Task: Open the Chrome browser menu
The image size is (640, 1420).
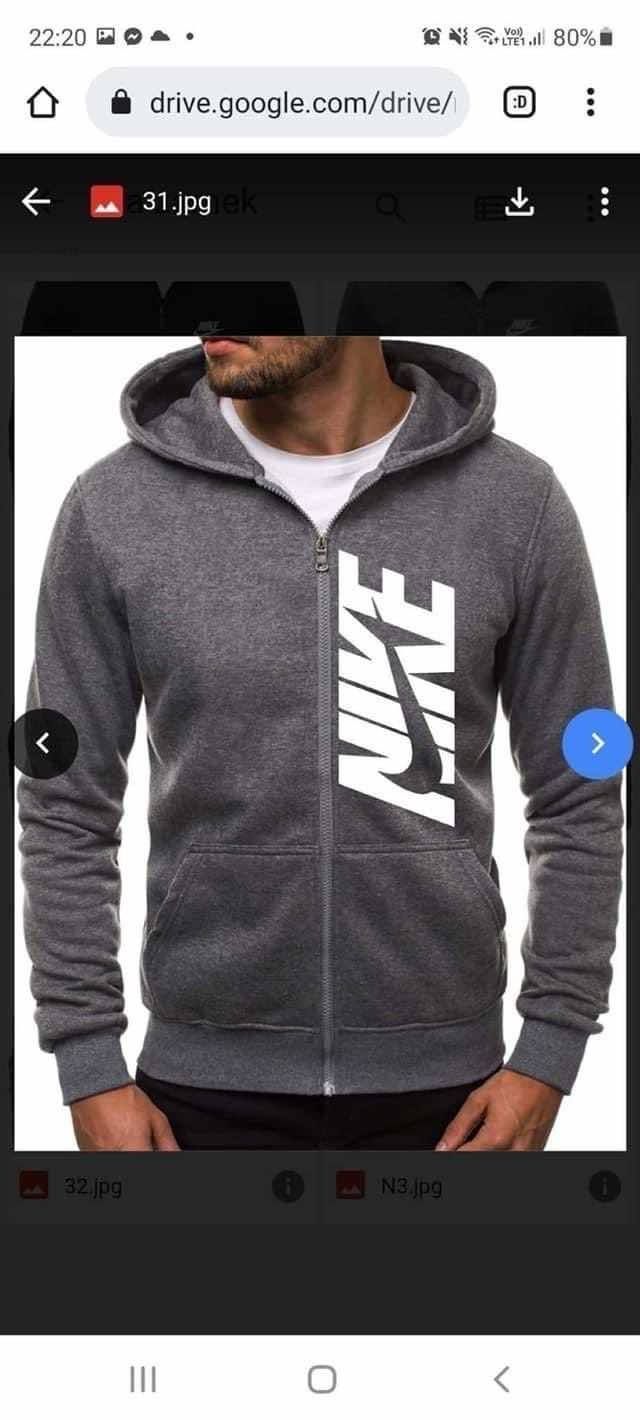Action: click(591, 102)
